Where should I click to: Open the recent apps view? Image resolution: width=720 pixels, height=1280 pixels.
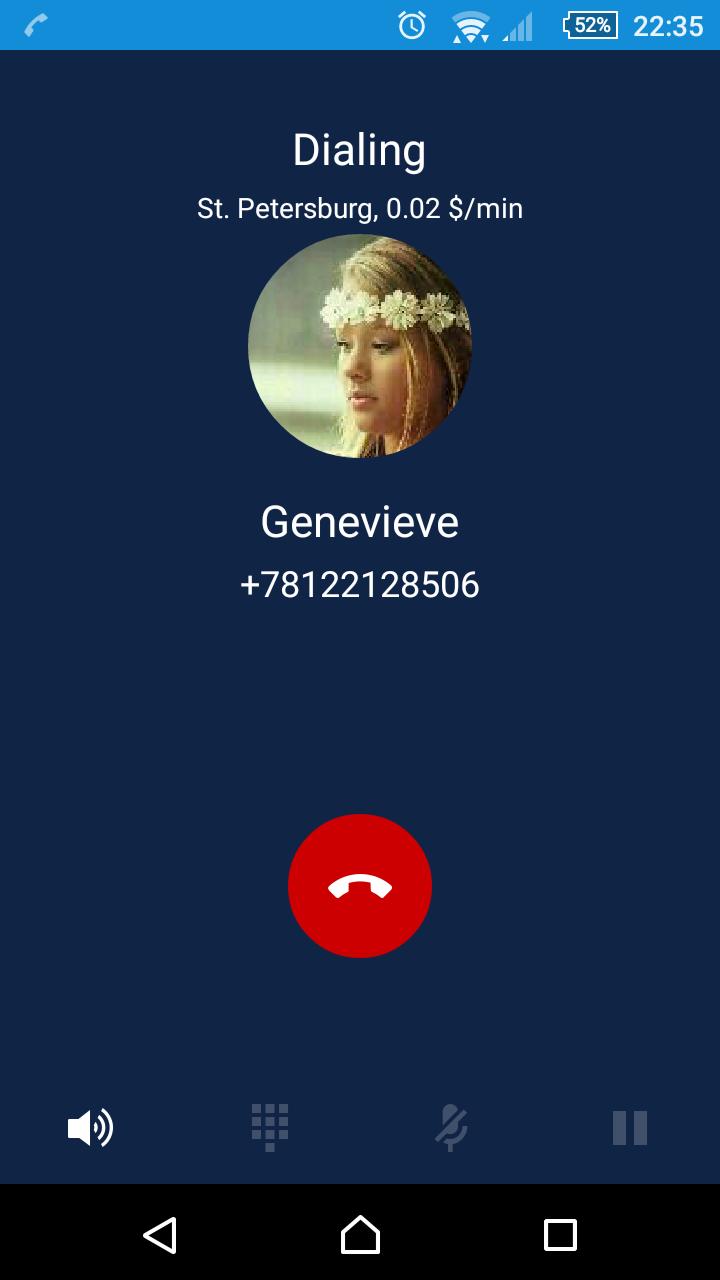pyautogui.click(x=560, y=1235)
